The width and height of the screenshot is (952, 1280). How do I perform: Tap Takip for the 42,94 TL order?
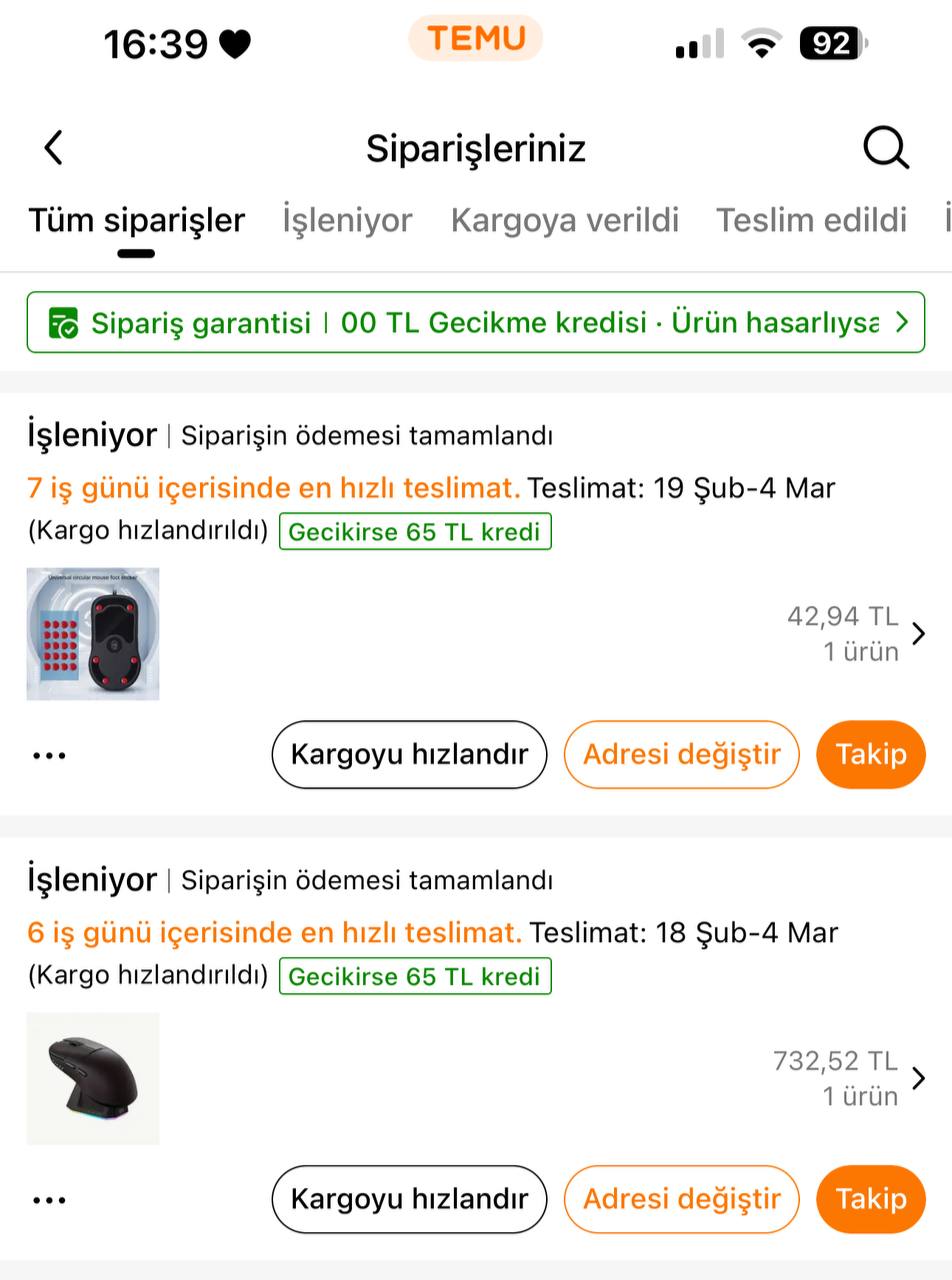[870, 754]
